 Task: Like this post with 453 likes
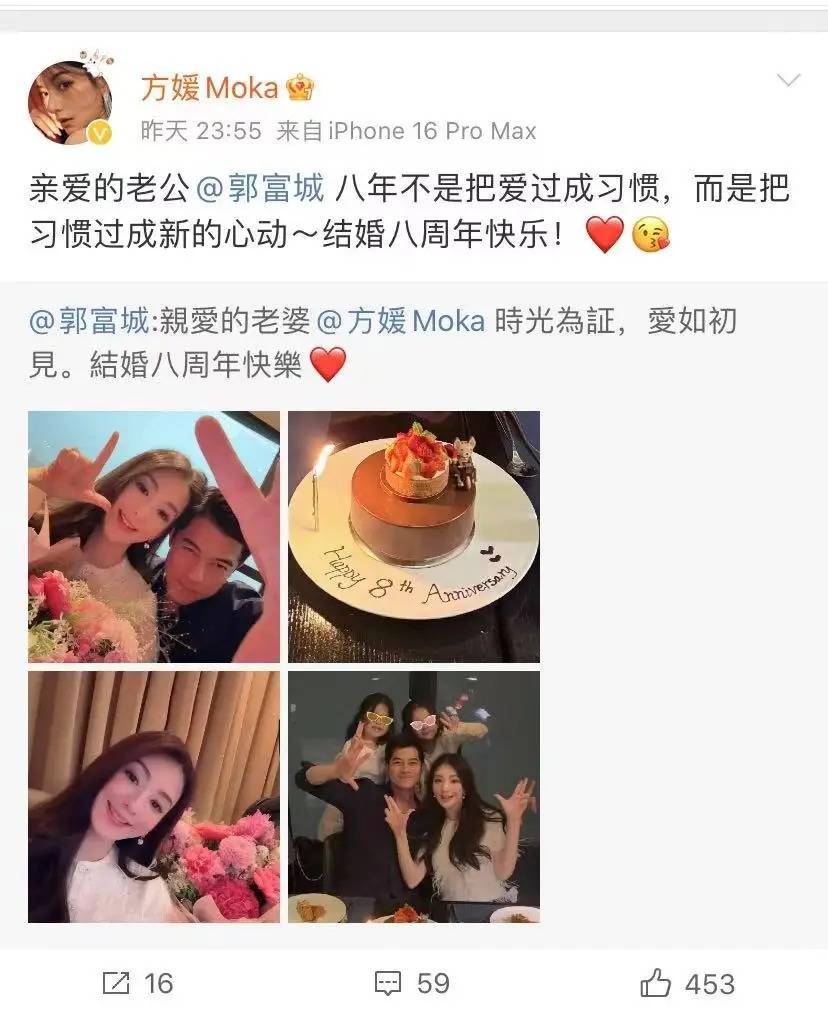point(686,983)
